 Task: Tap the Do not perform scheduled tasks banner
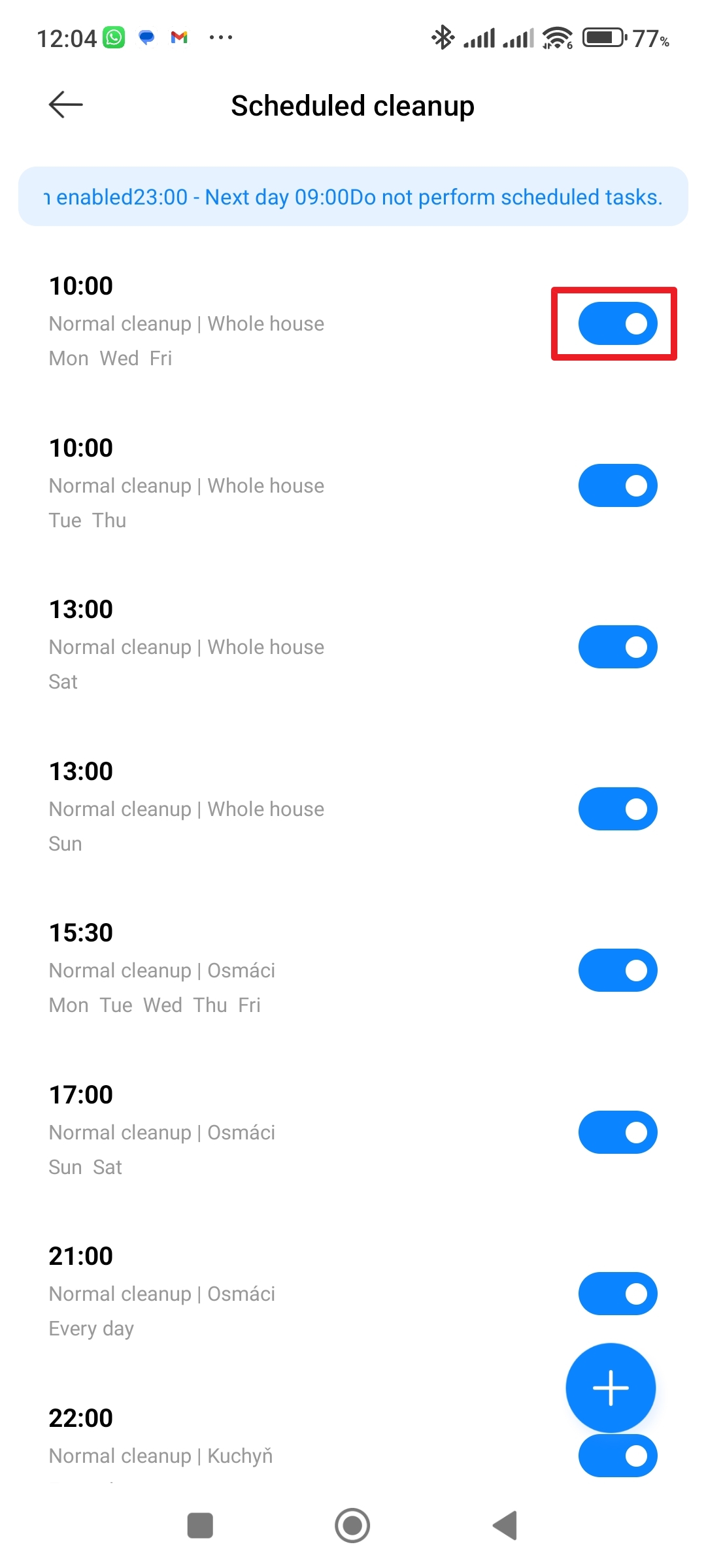click(x=353, y=197)
